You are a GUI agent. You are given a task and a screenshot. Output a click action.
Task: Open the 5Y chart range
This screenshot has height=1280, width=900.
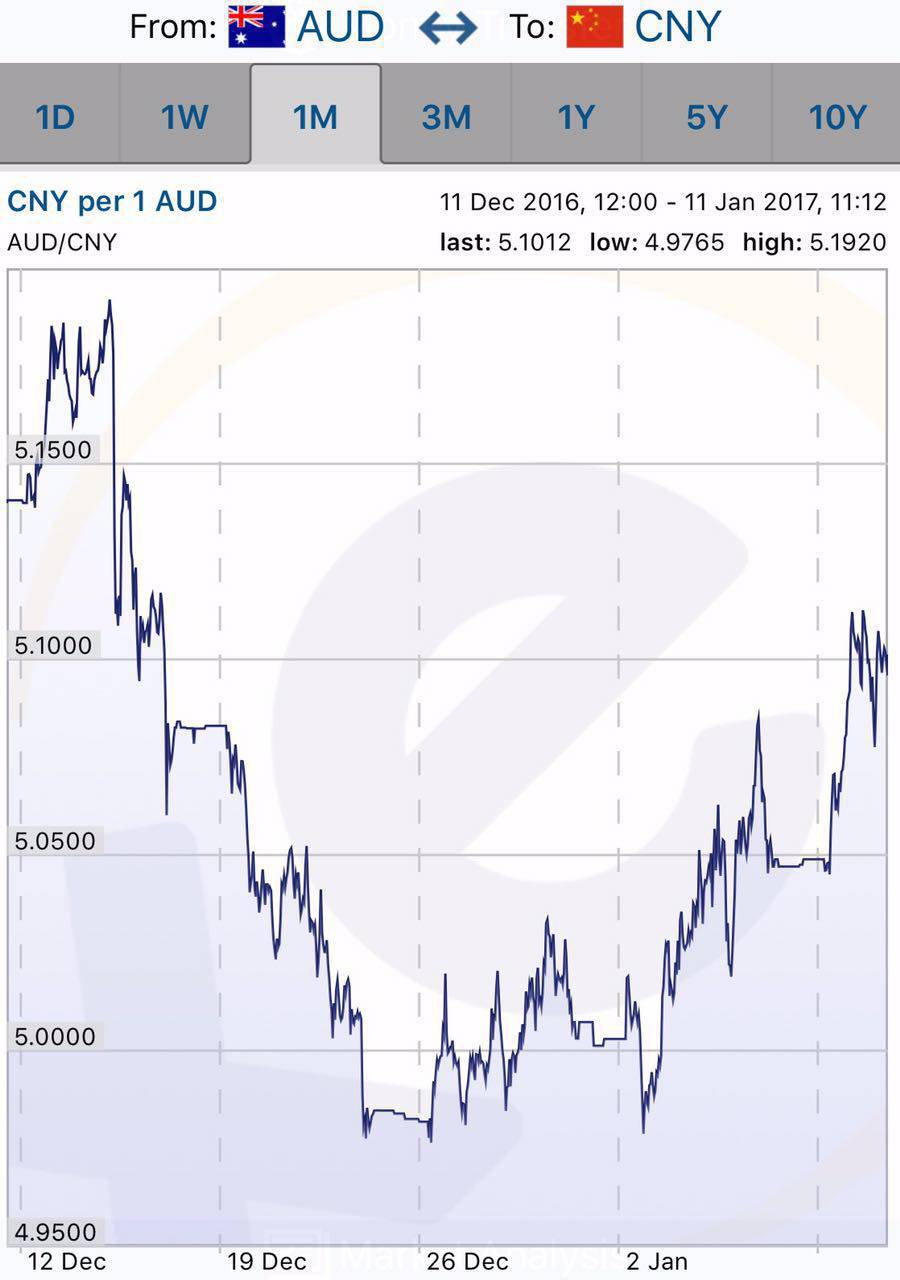coord(706,117)
